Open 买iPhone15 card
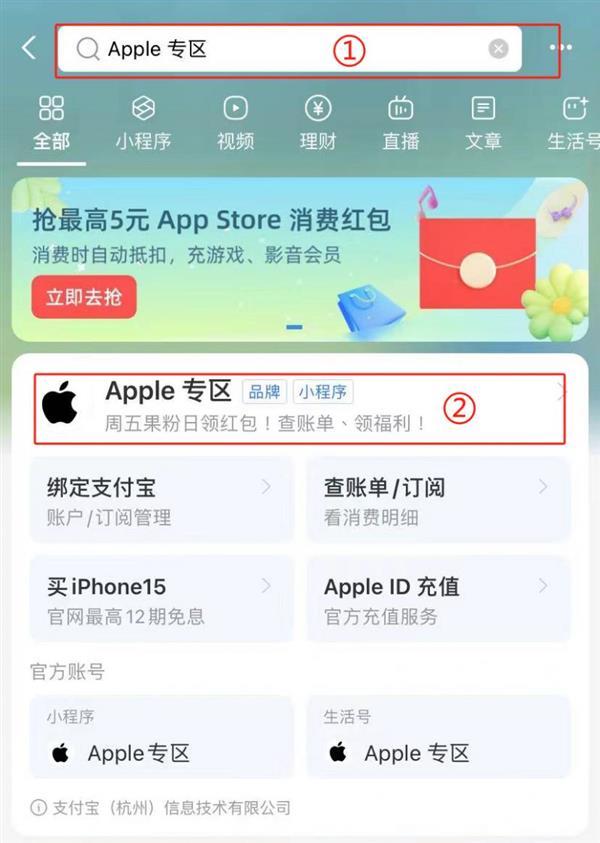 [161, 598]
